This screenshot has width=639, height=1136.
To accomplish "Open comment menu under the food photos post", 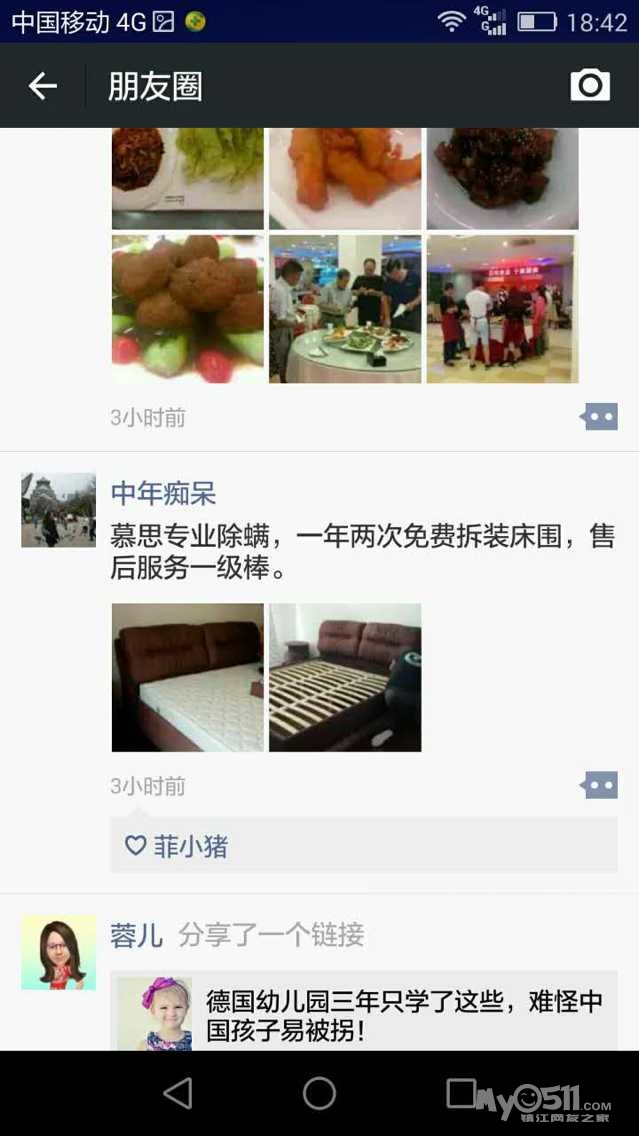I will click(599, 417).
